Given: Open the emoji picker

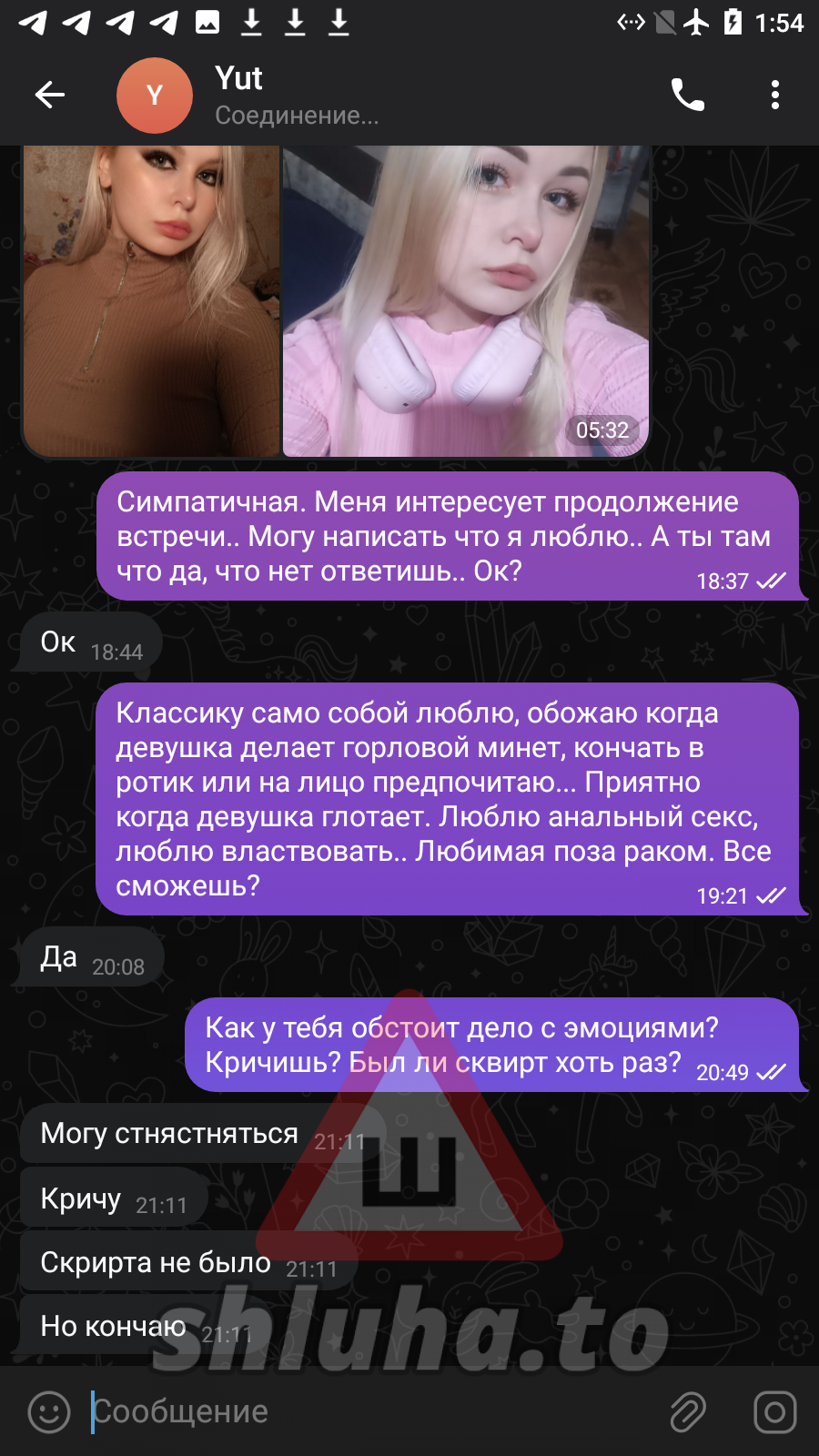Looking at the screenshot, I should click(49, 1412).
